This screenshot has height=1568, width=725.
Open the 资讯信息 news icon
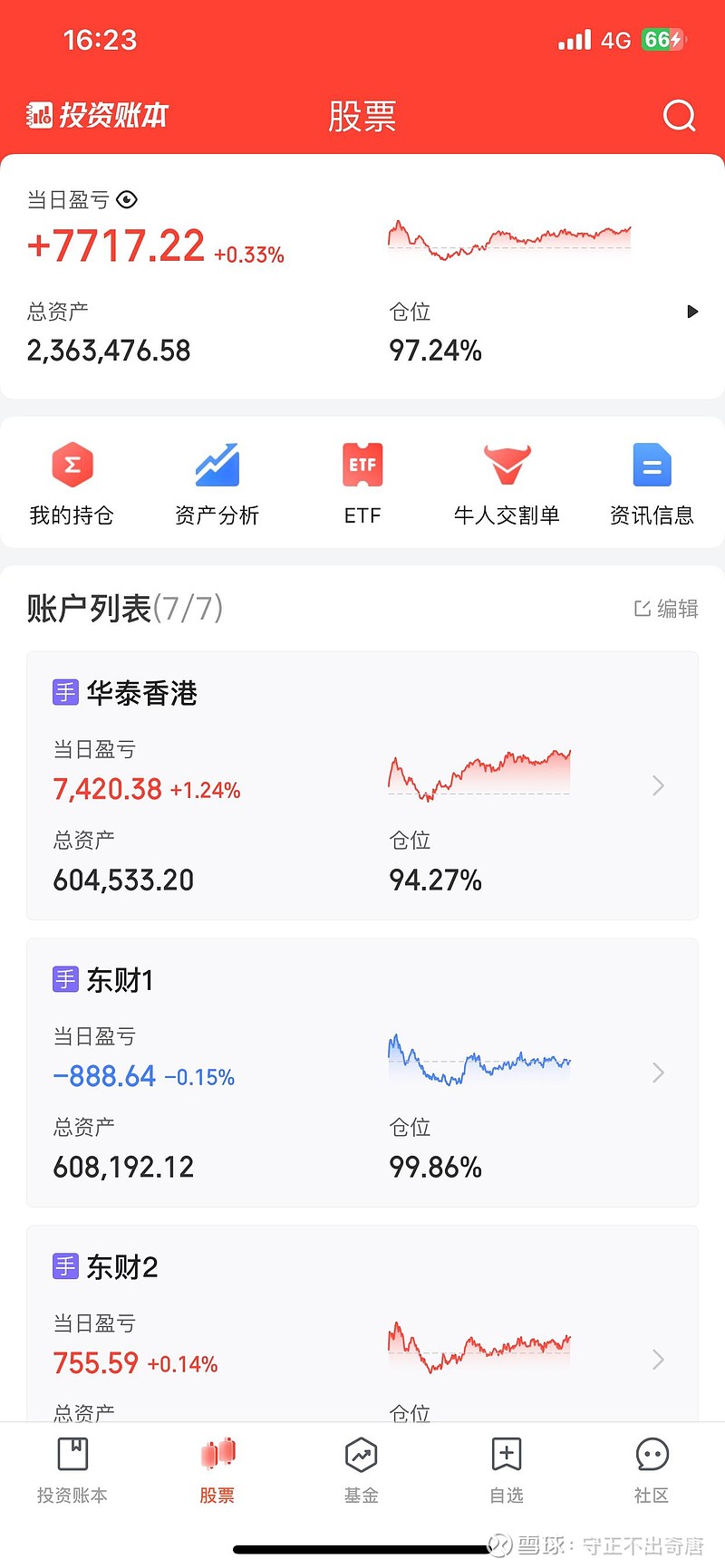[652, 464]
